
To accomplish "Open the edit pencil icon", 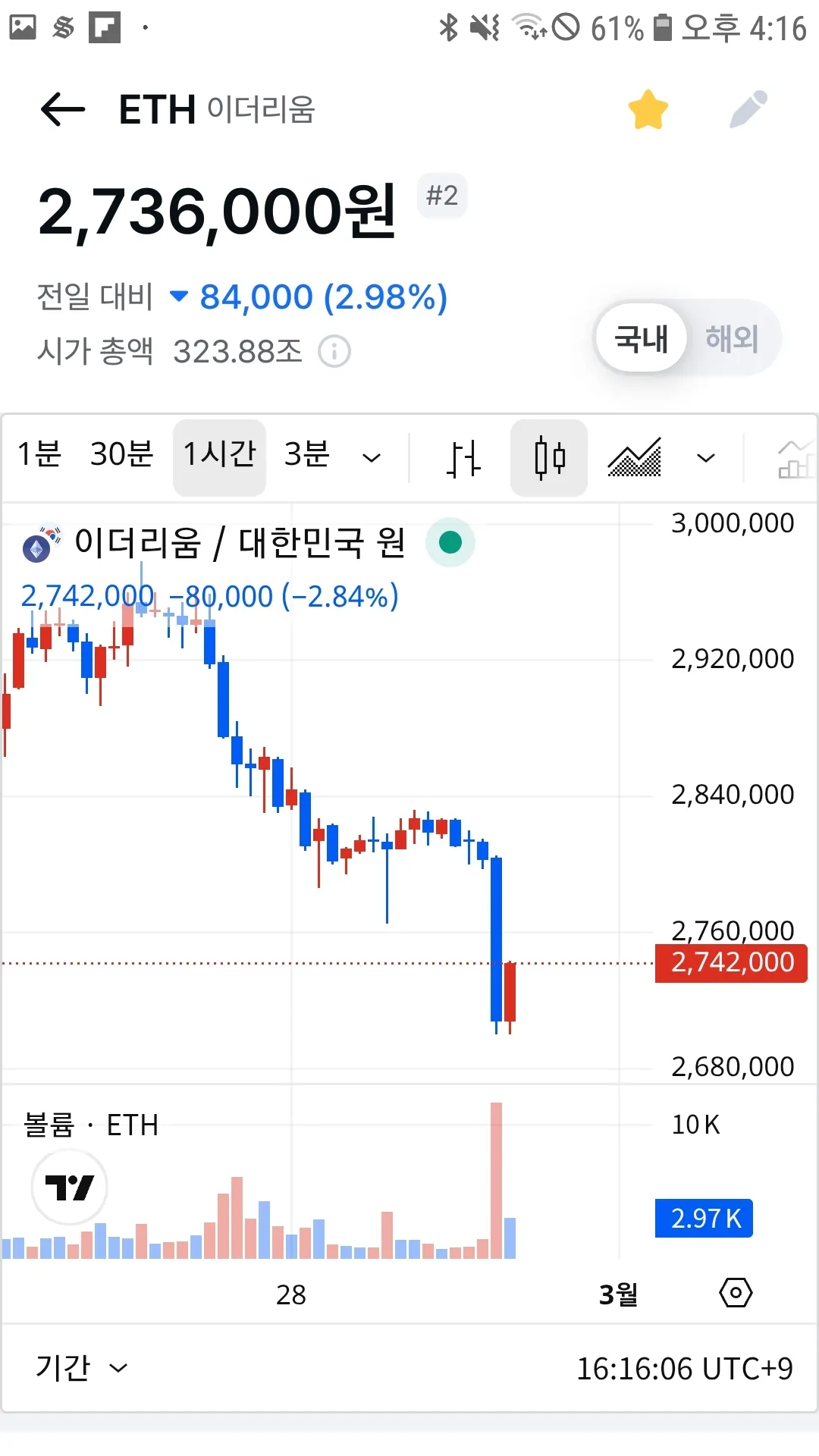I will (748, 110).
